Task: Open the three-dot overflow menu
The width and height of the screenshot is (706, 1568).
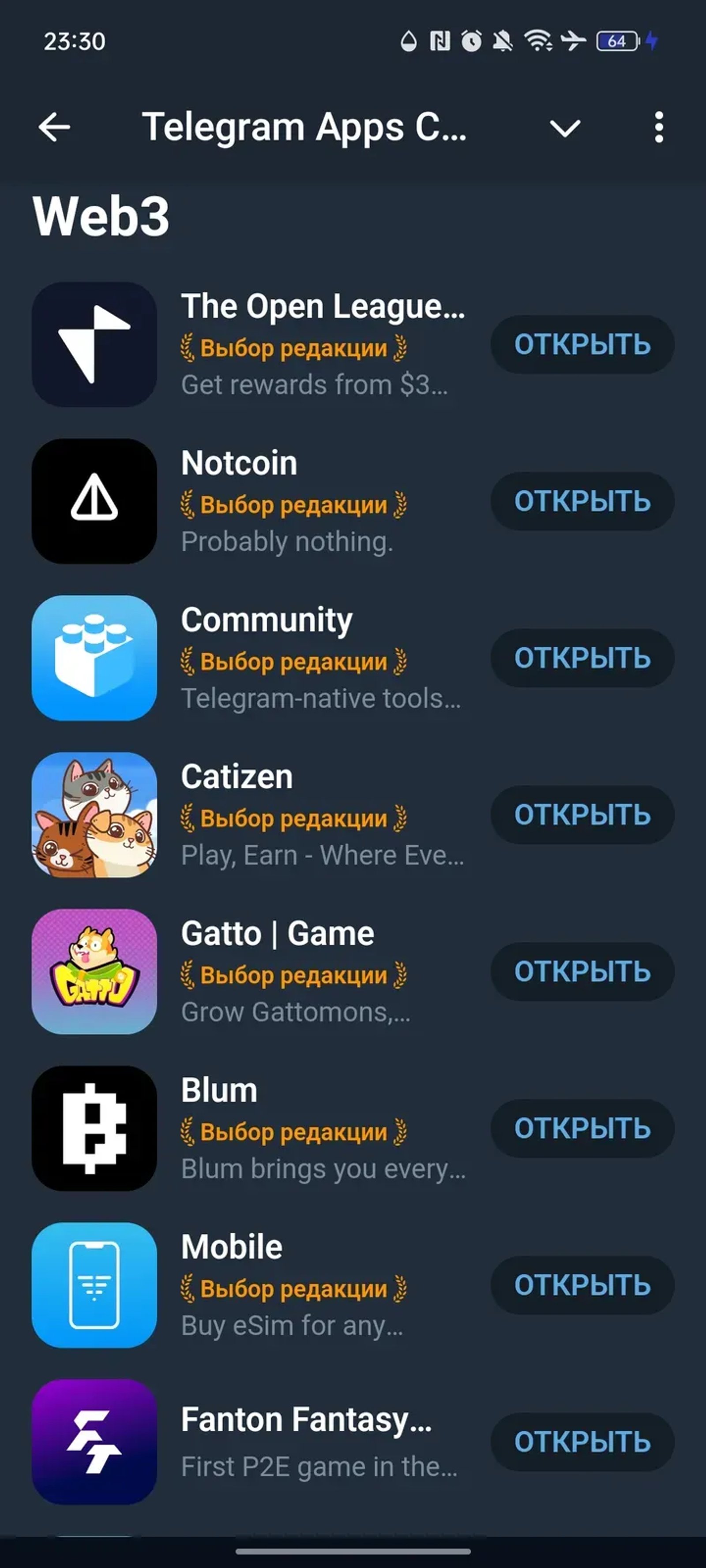Action: point(658,127)
